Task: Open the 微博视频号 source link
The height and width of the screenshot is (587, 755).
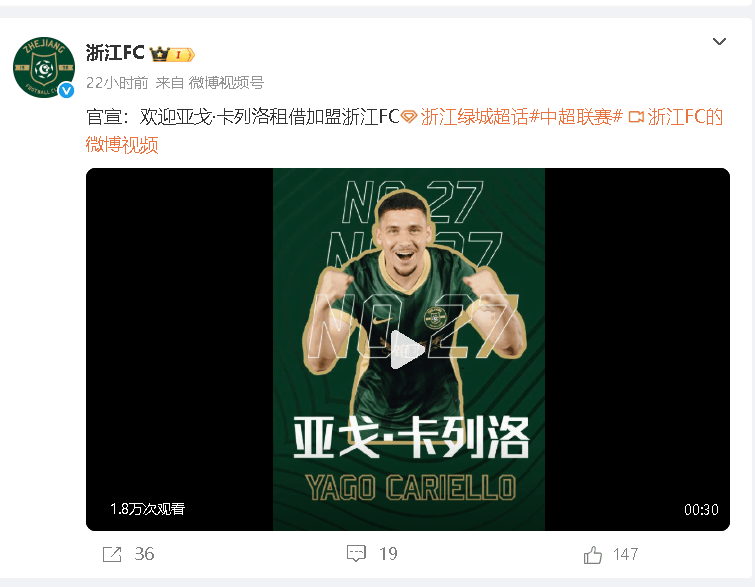Action: coord(226,82)
